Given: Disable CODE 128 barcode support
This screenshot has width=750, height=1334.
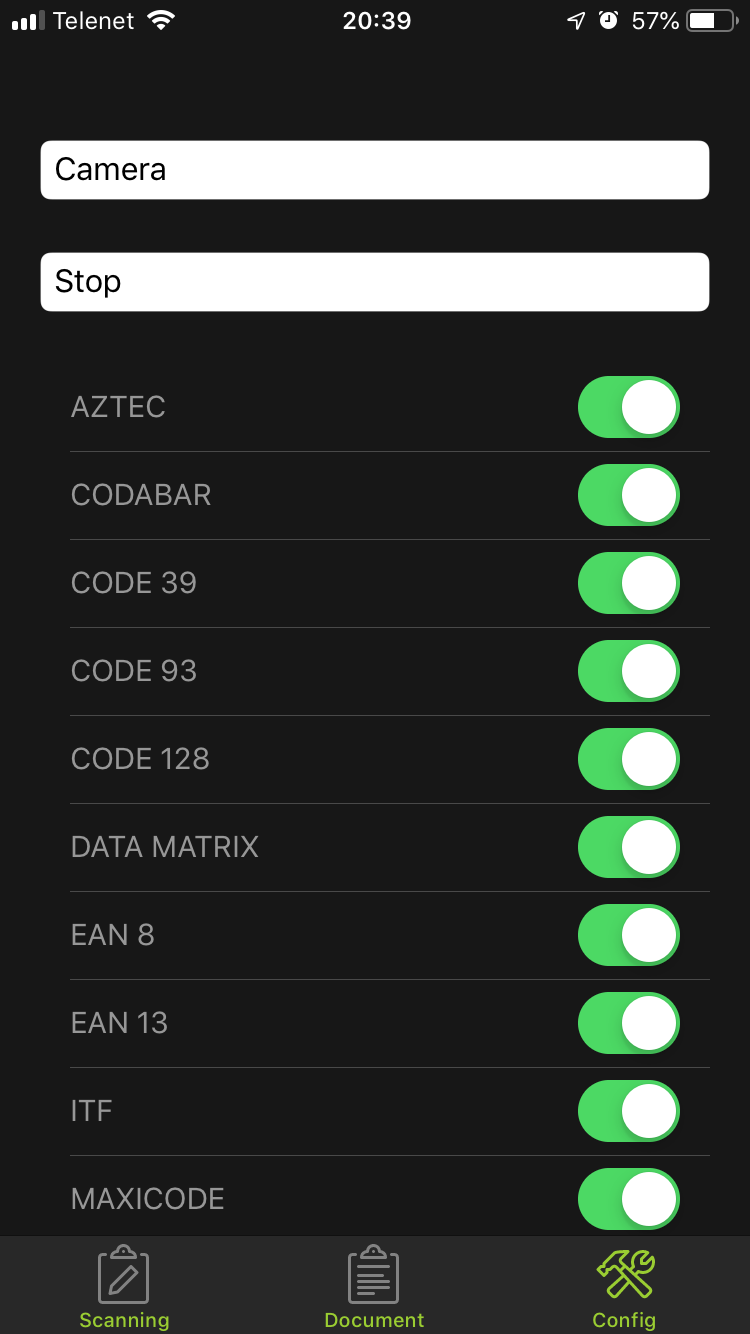Looking at the screenshot, I should coord(628,759).
